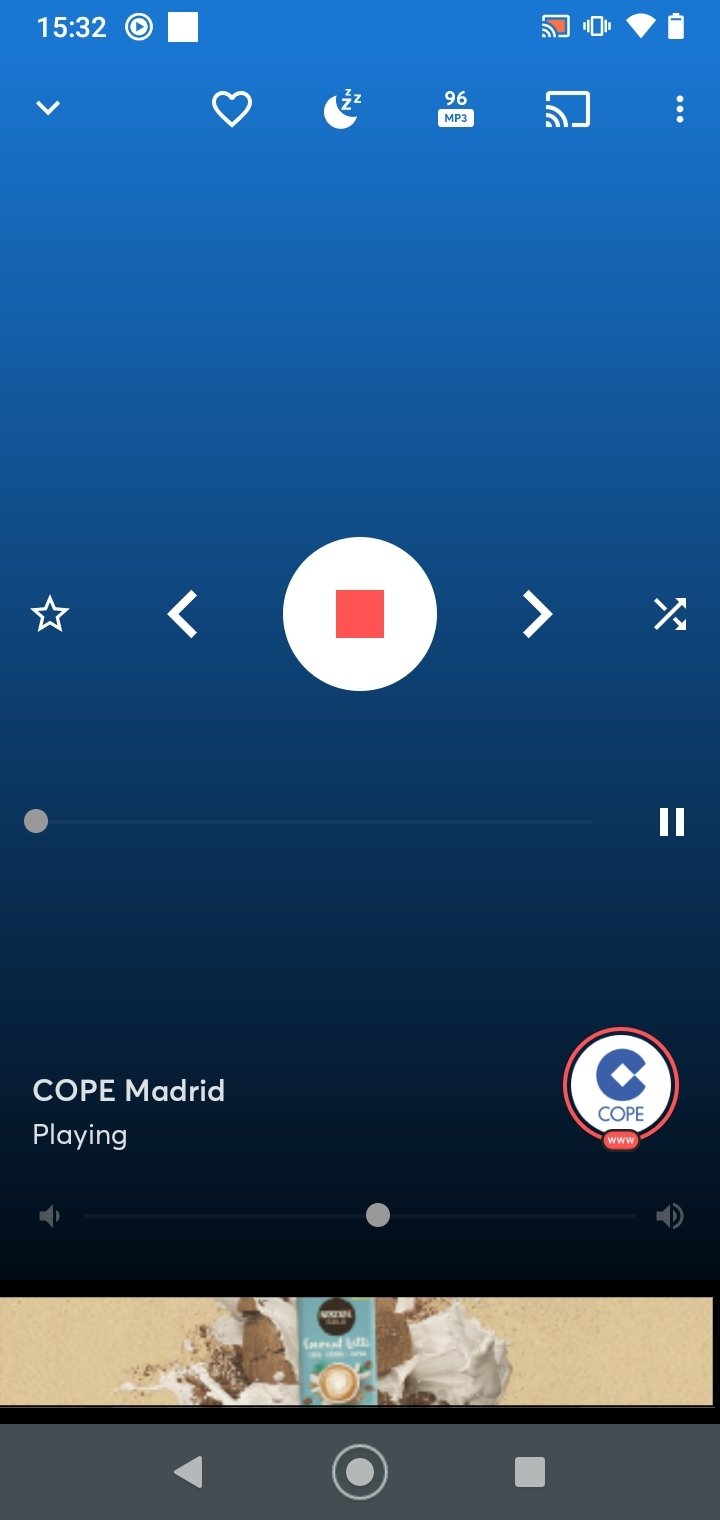This screenshot has width=720, height=1520.
Task: Skip to the next station
Action: pyautogui.click(x=537, y=614)
